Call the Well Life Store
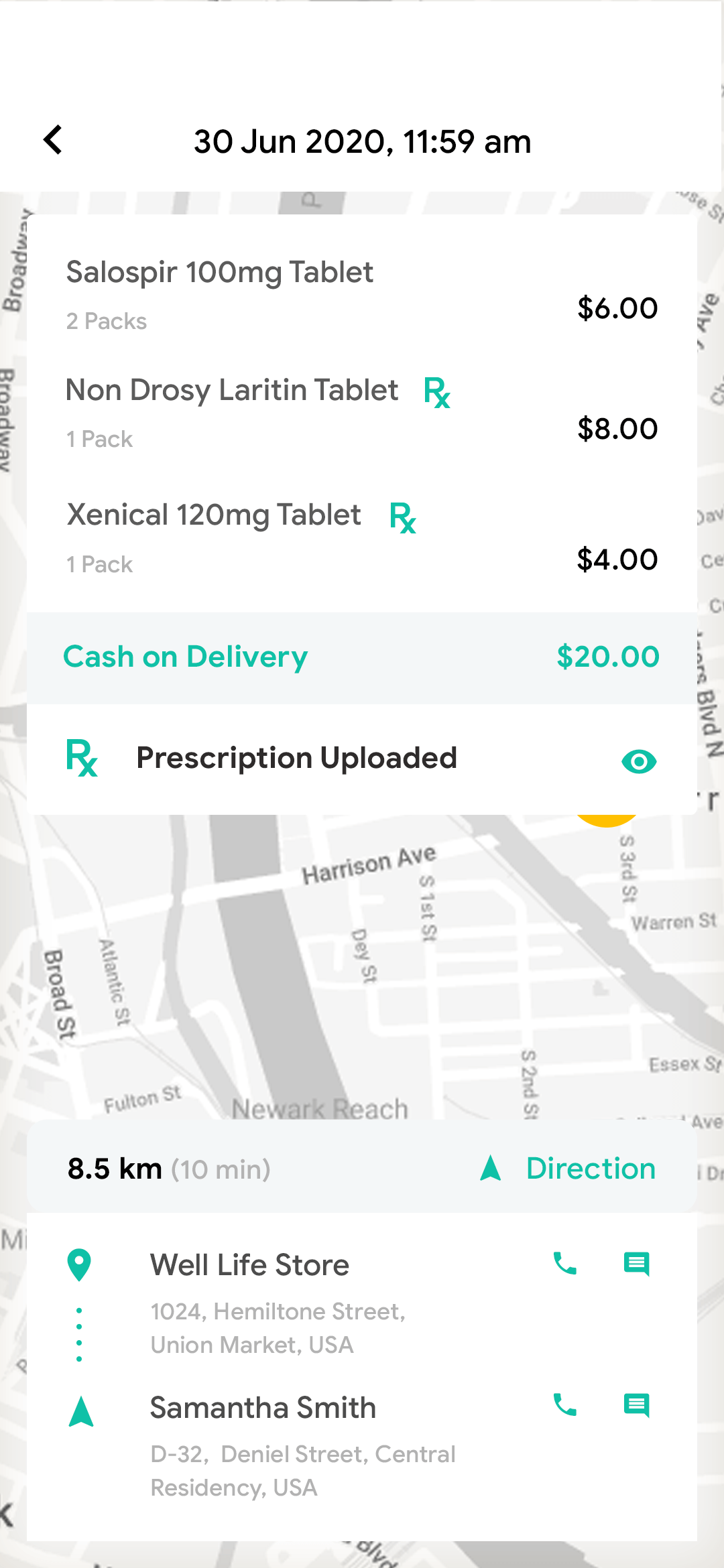This screenshot has height=1568, width=724. 564,1264
